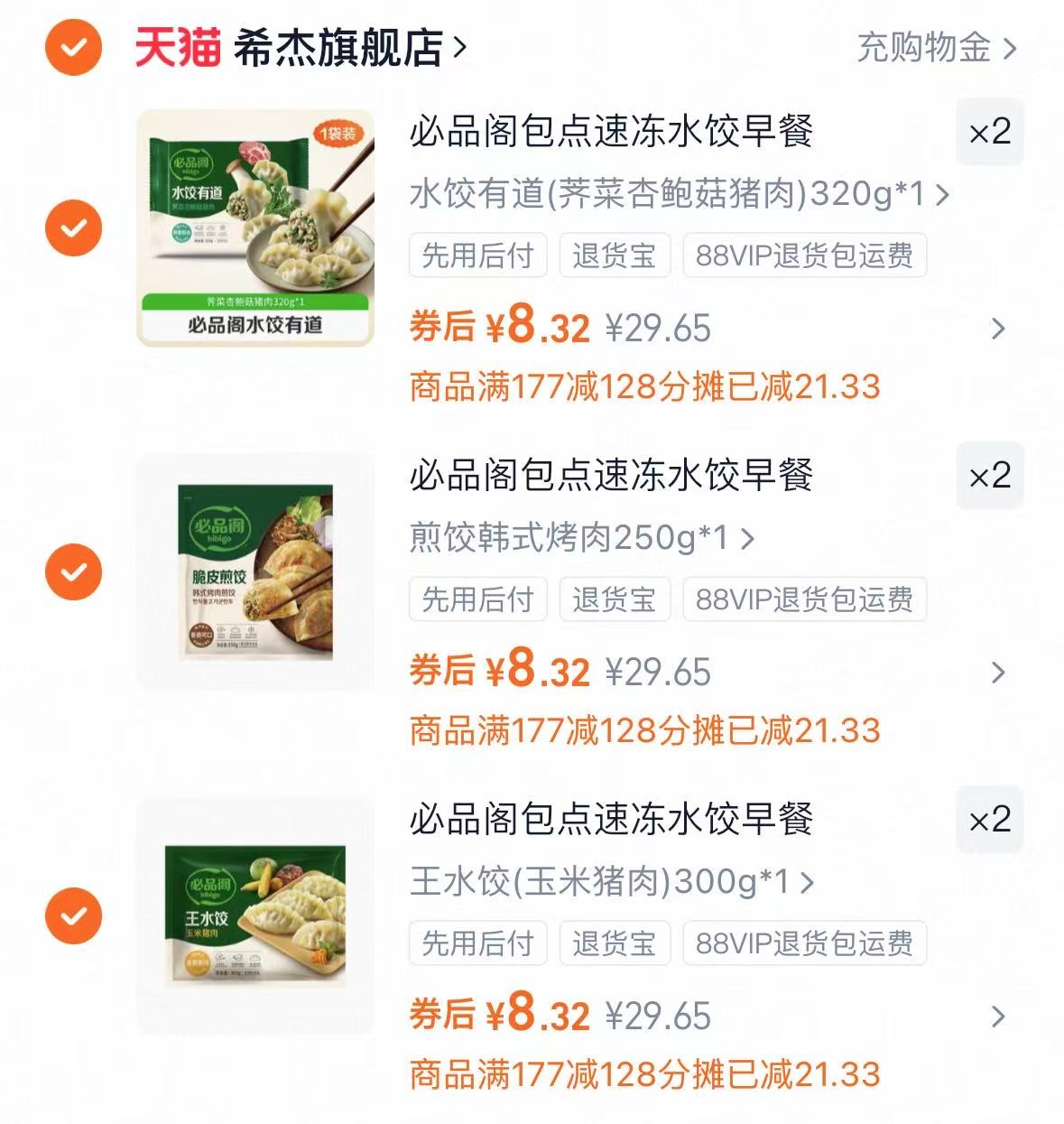Click the 88VIP退货包运费 tag
Screen dimensions: 1064x1124
tap(804, 256)
